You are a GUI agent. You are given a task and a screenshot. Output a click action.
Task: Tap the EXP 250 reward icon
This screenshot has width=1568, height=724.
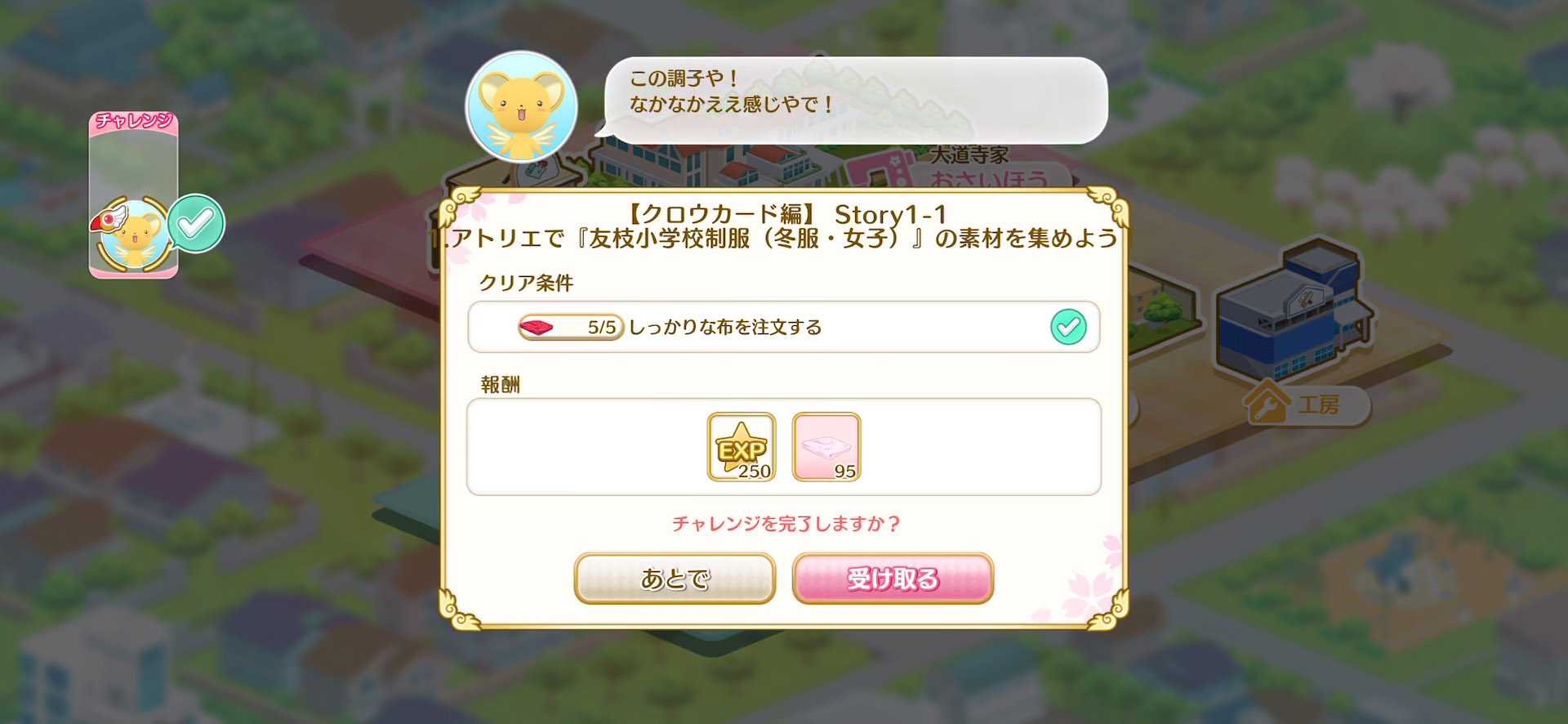742,447
